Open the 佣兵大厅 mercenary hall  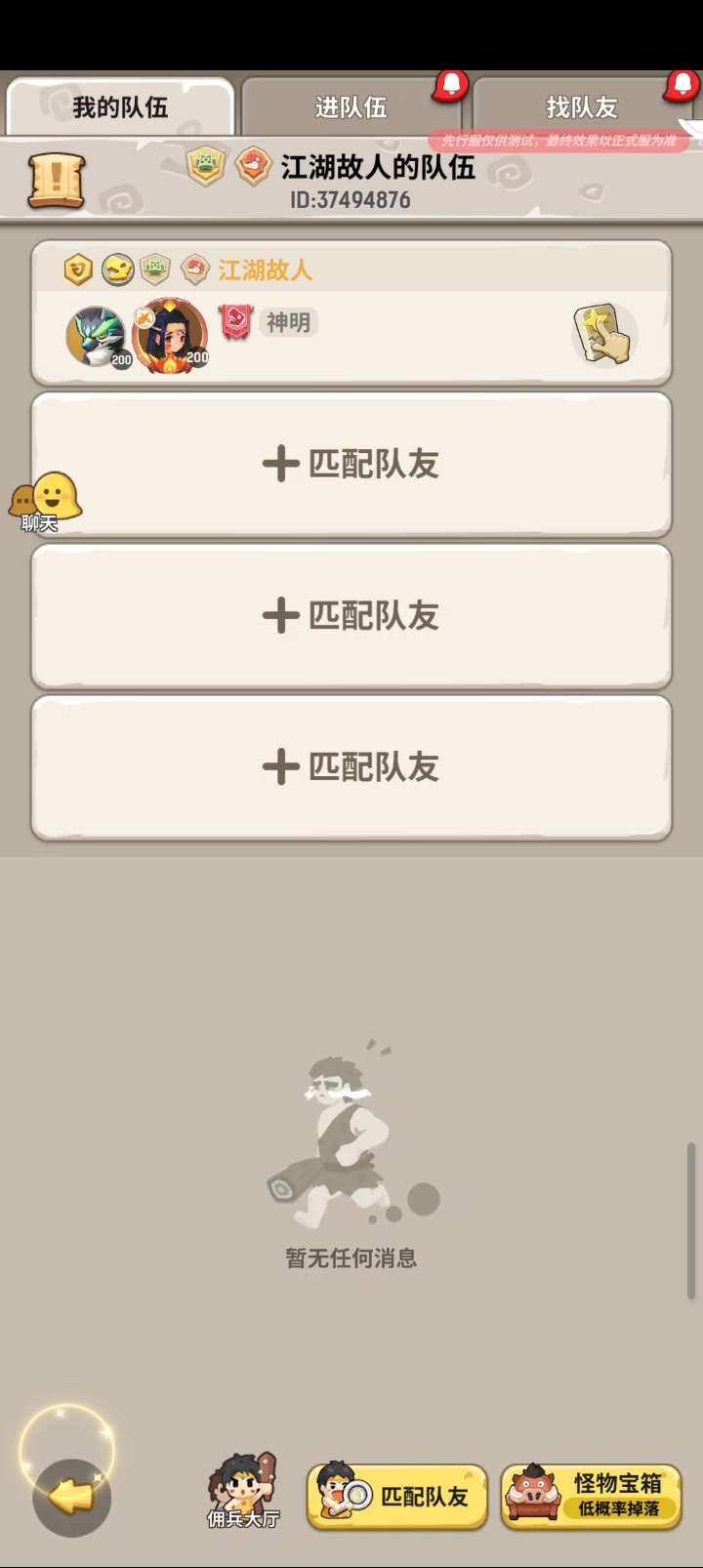(x=243, y=1492)
